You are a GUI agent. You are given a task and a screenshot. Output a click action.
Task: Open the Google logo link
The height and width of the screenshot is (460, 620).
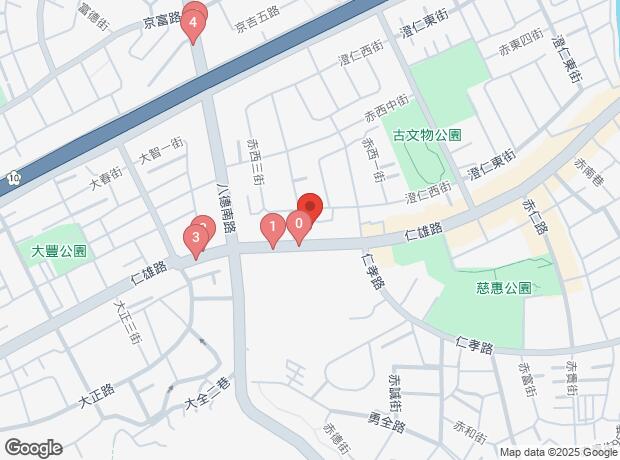32,448
